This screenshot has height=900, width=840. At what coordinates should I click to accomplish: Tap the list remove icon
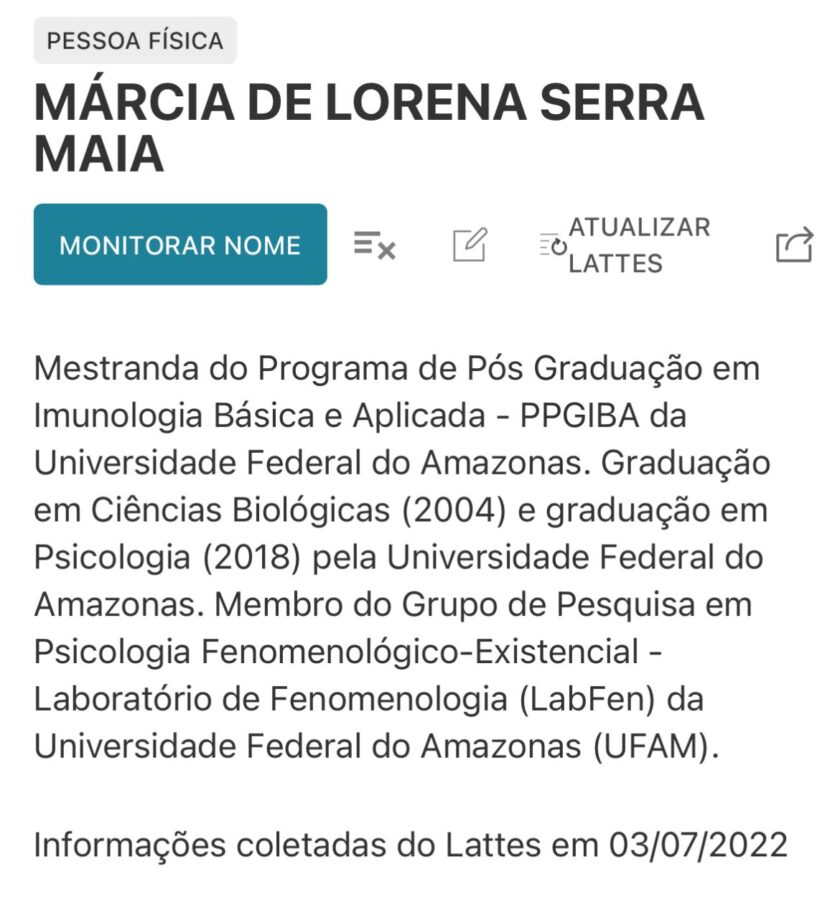tap(375, 245)
